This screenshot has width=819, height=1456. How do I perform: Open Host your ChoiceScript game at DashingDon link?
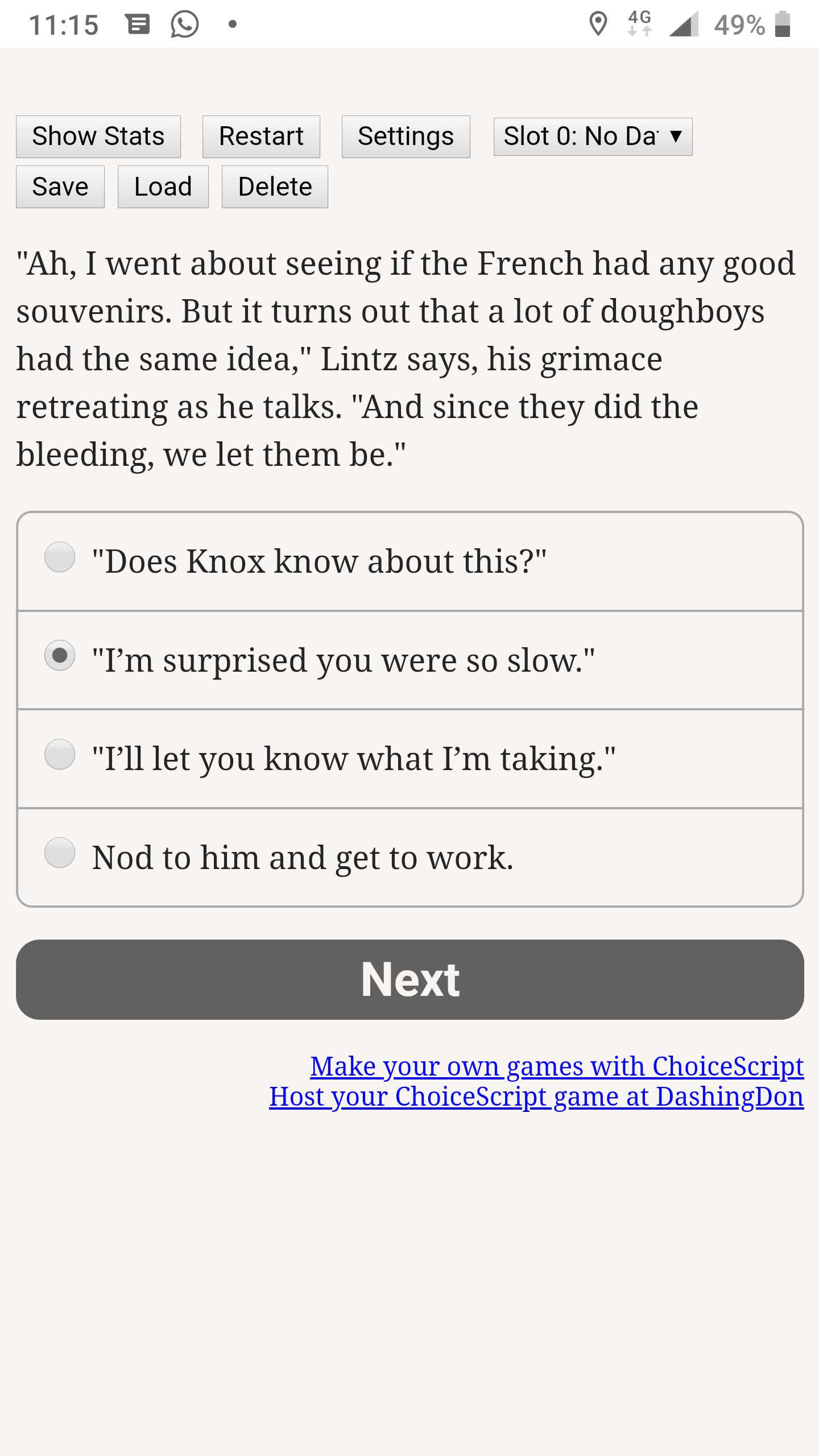[x=536, y=1097]
